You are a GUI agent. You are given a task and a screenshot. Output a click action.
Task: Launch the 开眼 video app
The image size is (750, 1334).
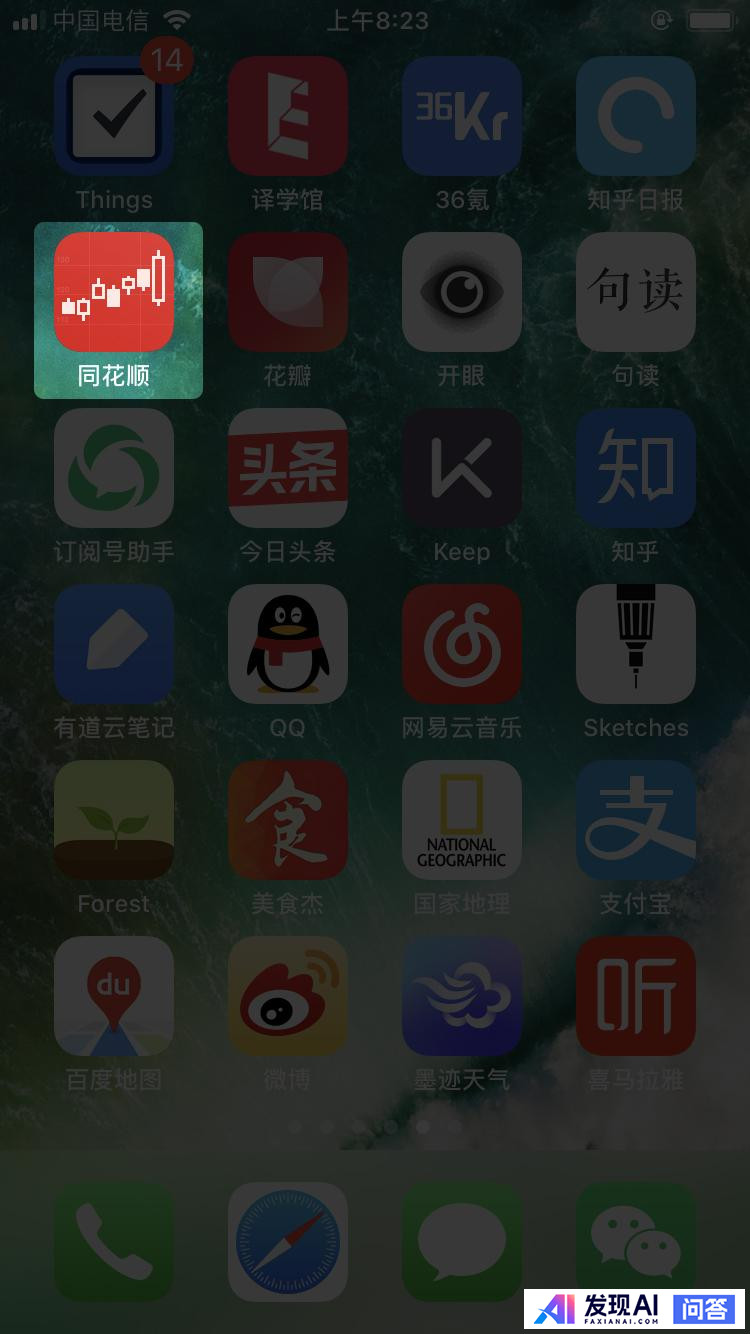462,292
